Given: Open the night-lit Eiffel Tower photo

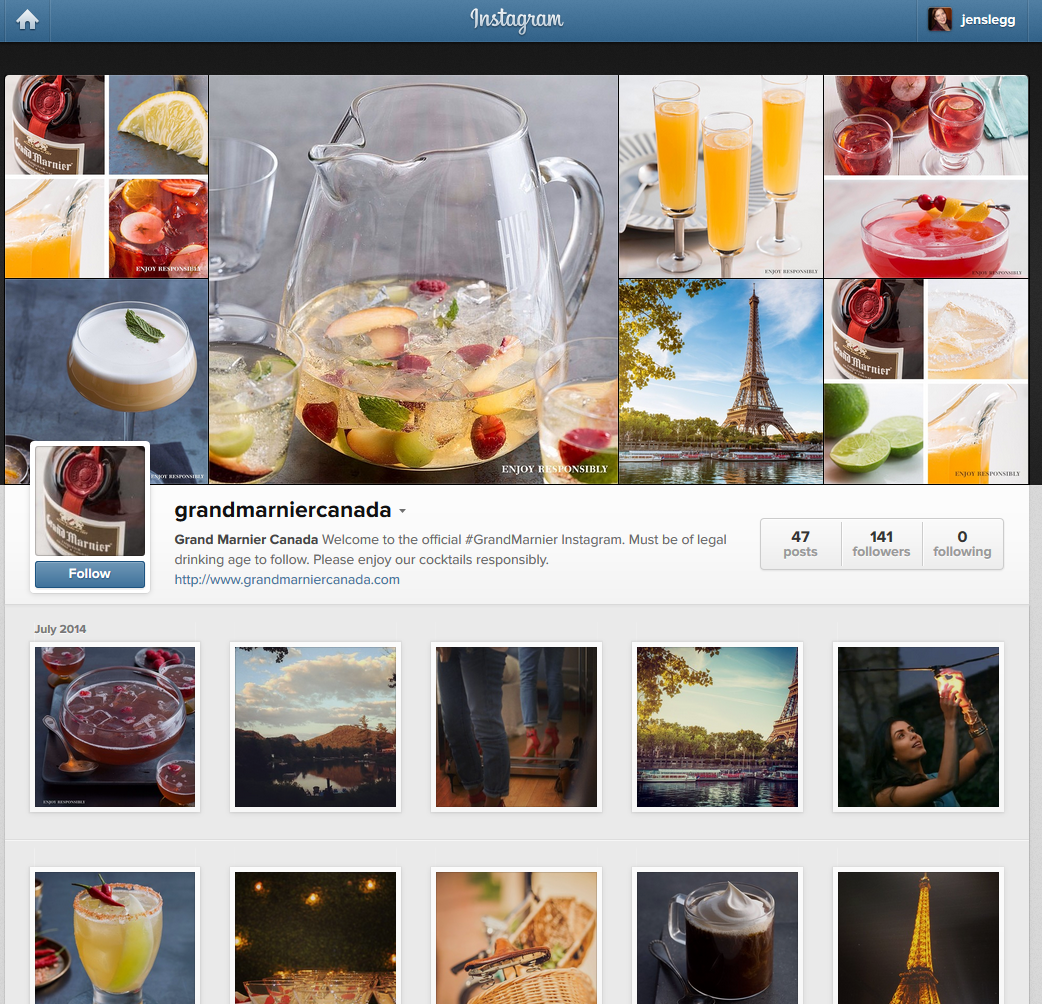Looking at the screenshot, I should (918, 938).
